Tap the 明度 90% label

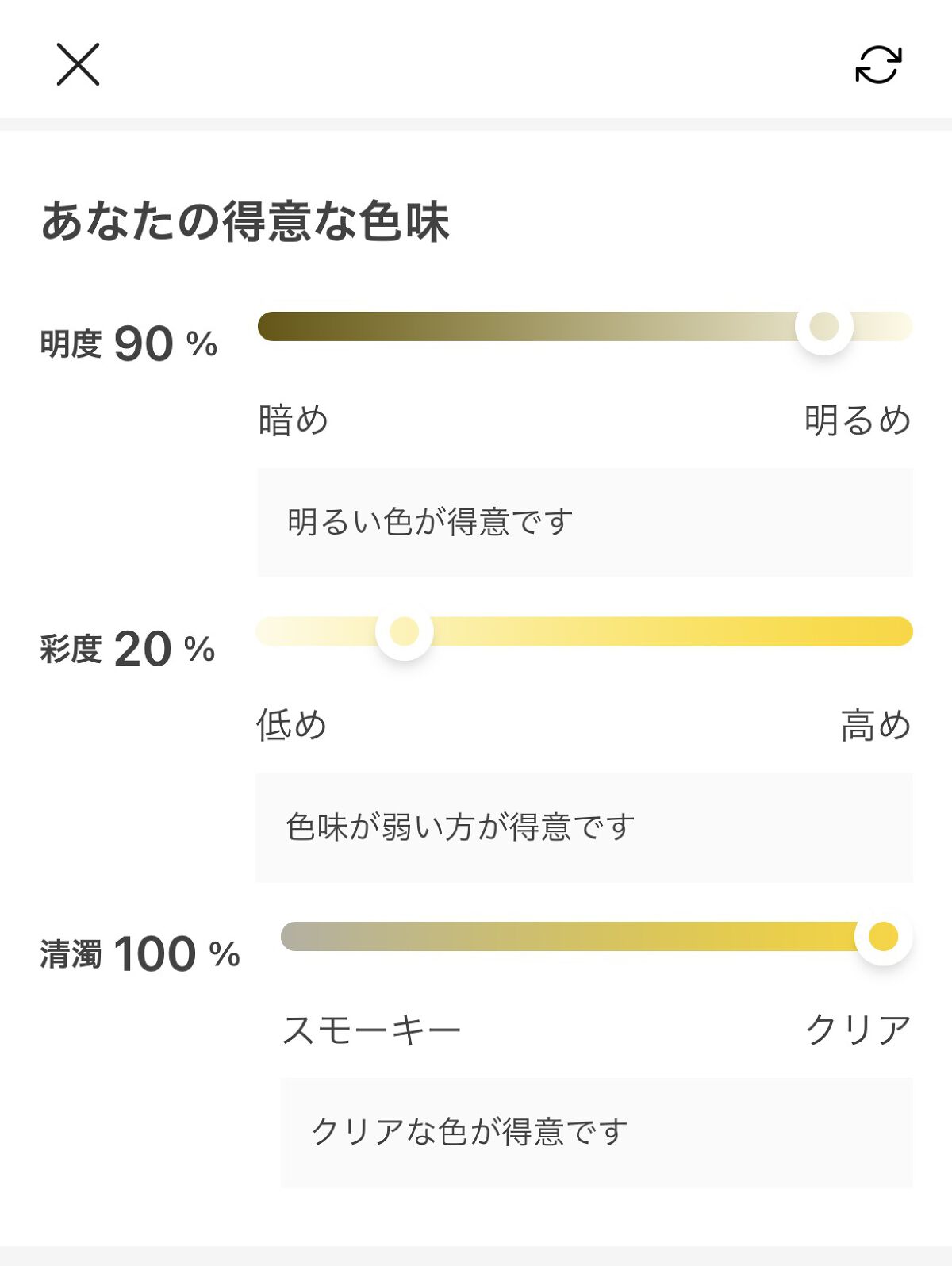(127, 343)
